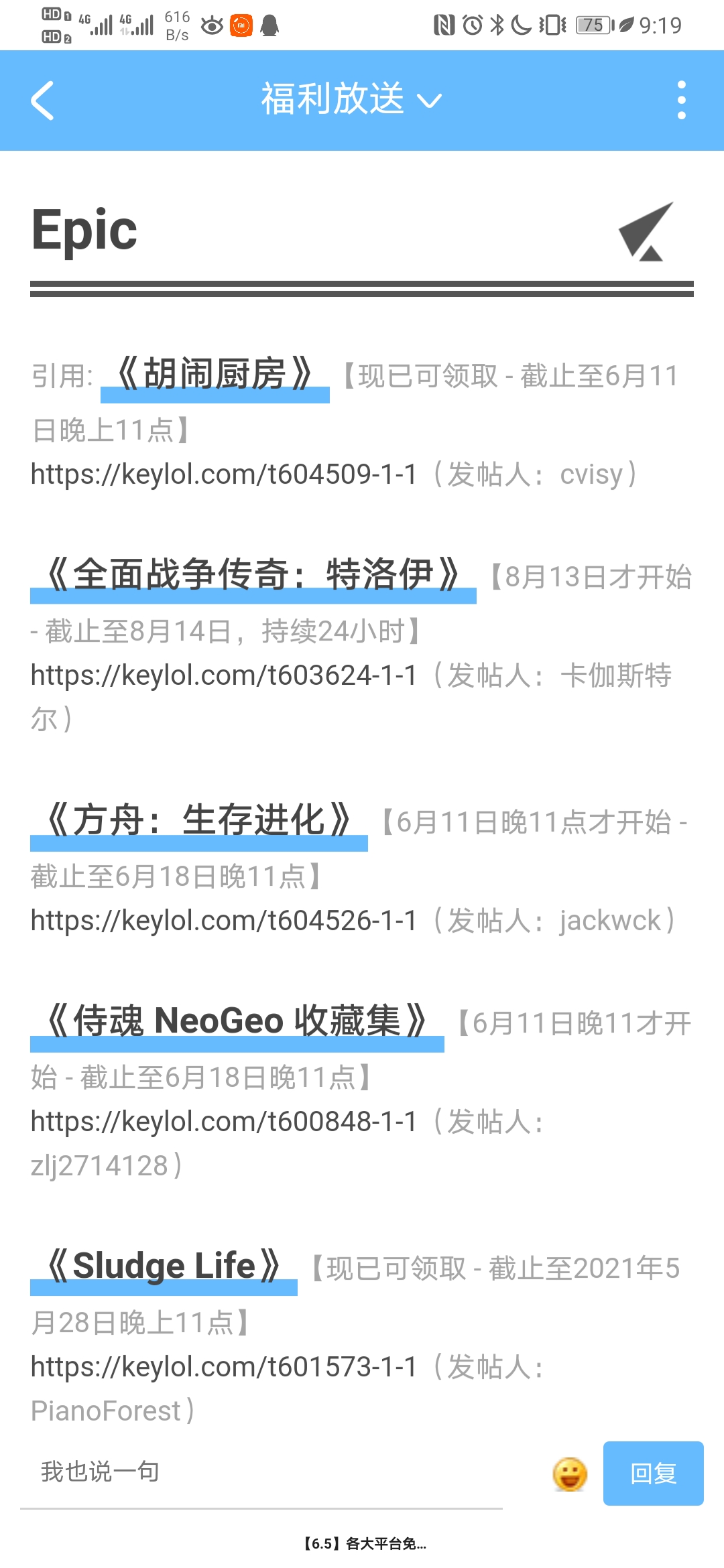
Task: Tap the 回复 button
Action: (653, 1474)
